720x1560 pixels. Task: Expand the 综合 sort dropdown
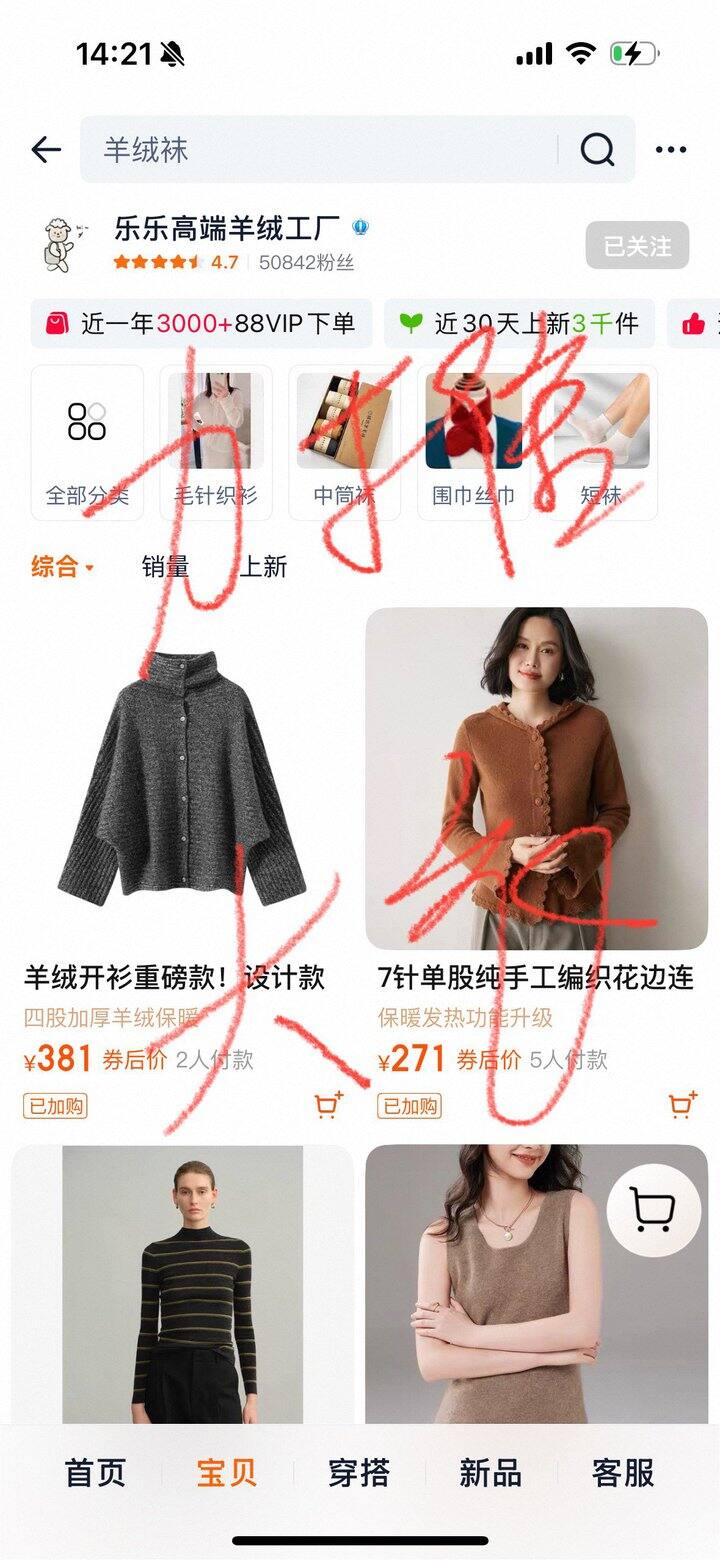(x=63, y=567)
